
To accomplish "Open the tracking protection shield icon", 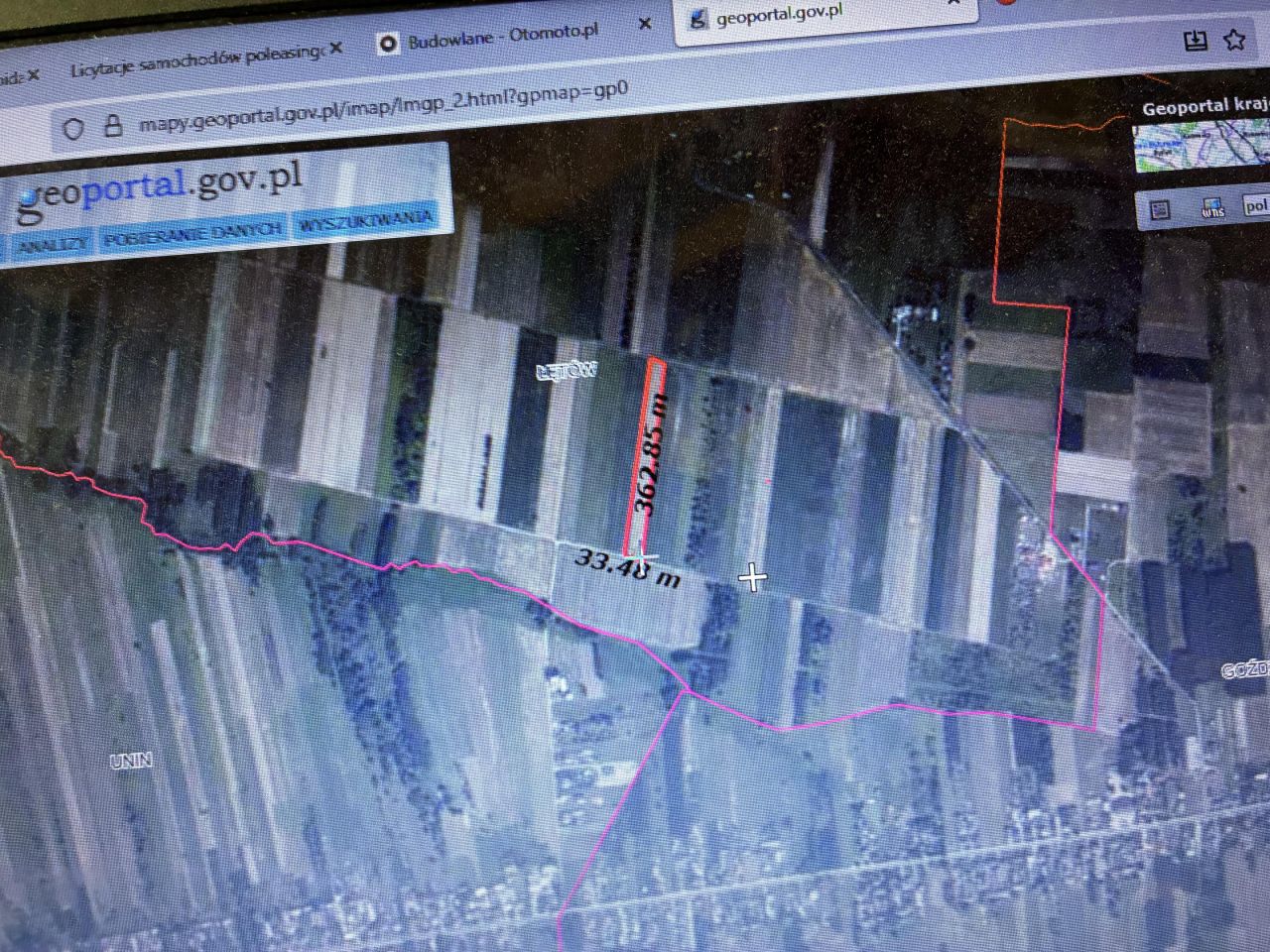I will [73, 130].
